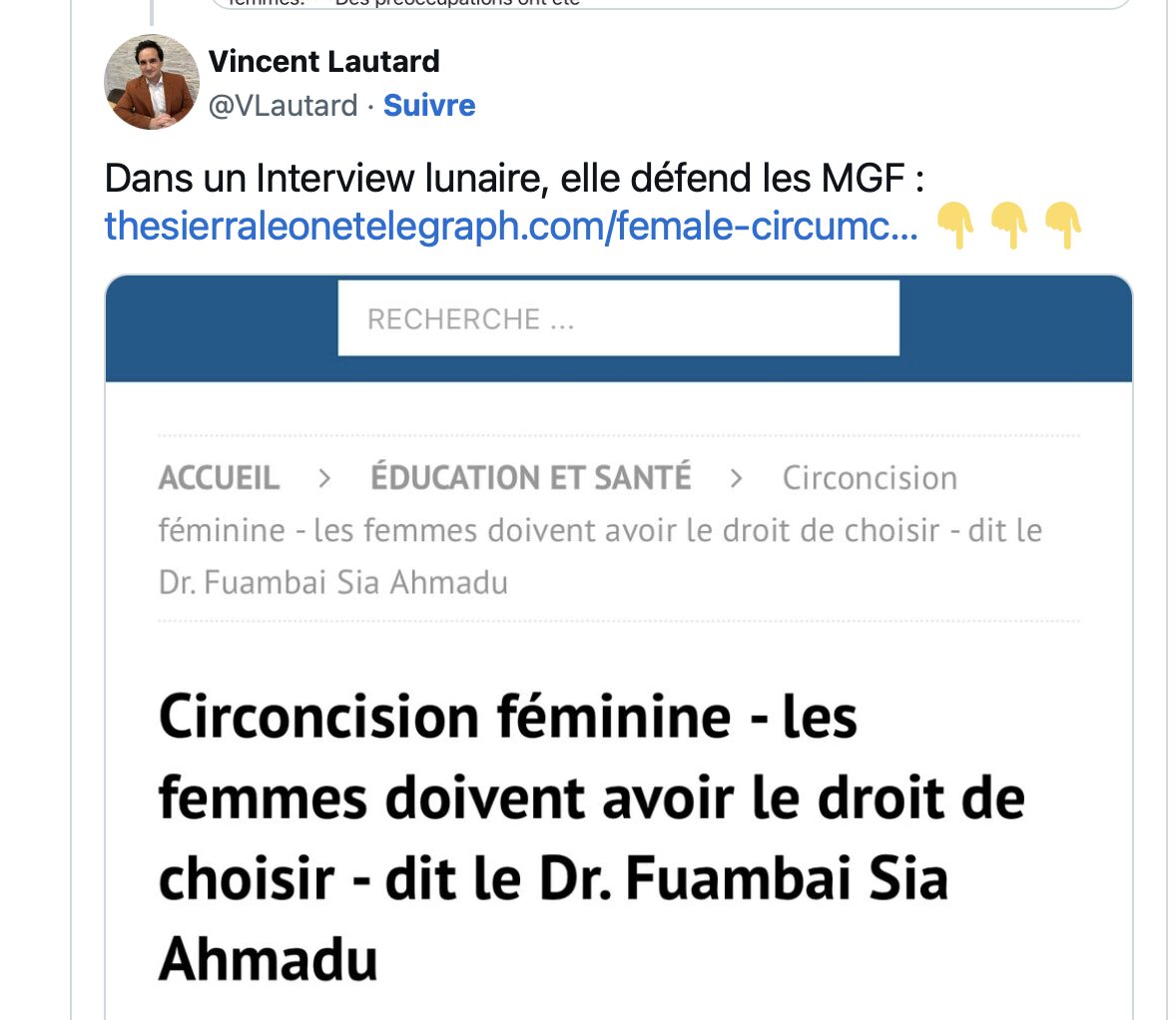Follow the account with Suivre
Image resolution: width=1176 pixels, height=1020 pixels.
[429, 105]
